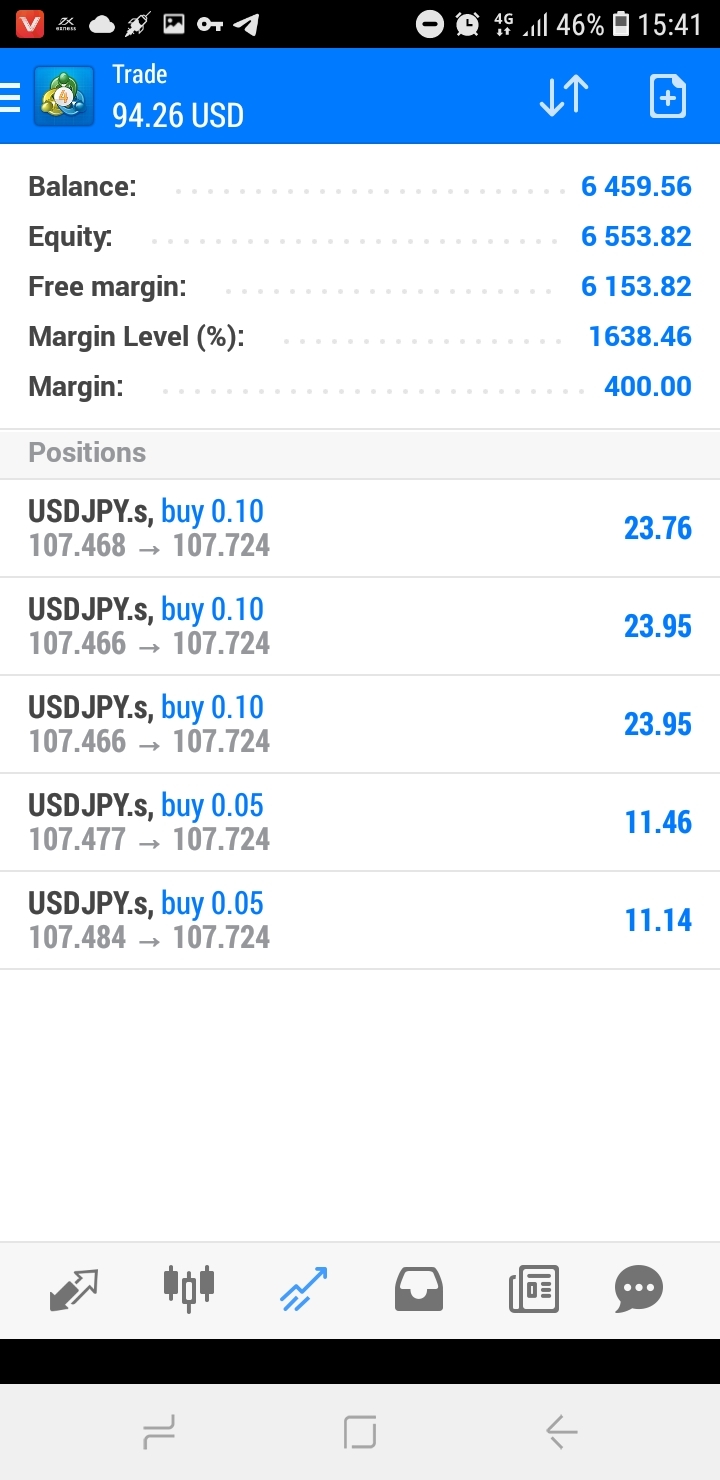Image resolution: width=720 pixels, height=1480 pixels.
Task: Select the Trade tab
Action: (x=304, y=1289)
